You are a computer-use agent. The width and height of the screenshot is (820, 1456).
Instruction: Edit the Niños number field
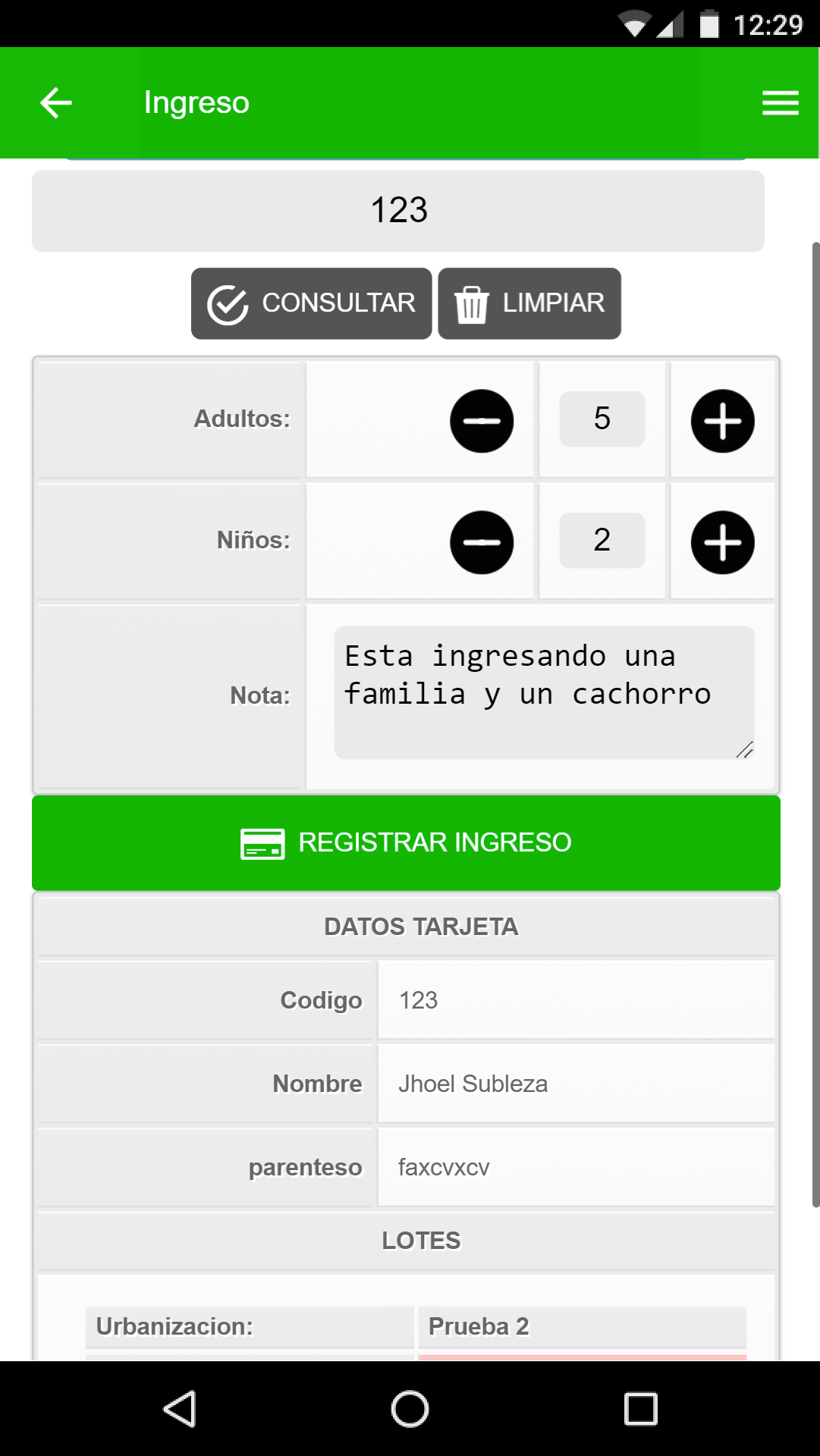click(602, 541)
